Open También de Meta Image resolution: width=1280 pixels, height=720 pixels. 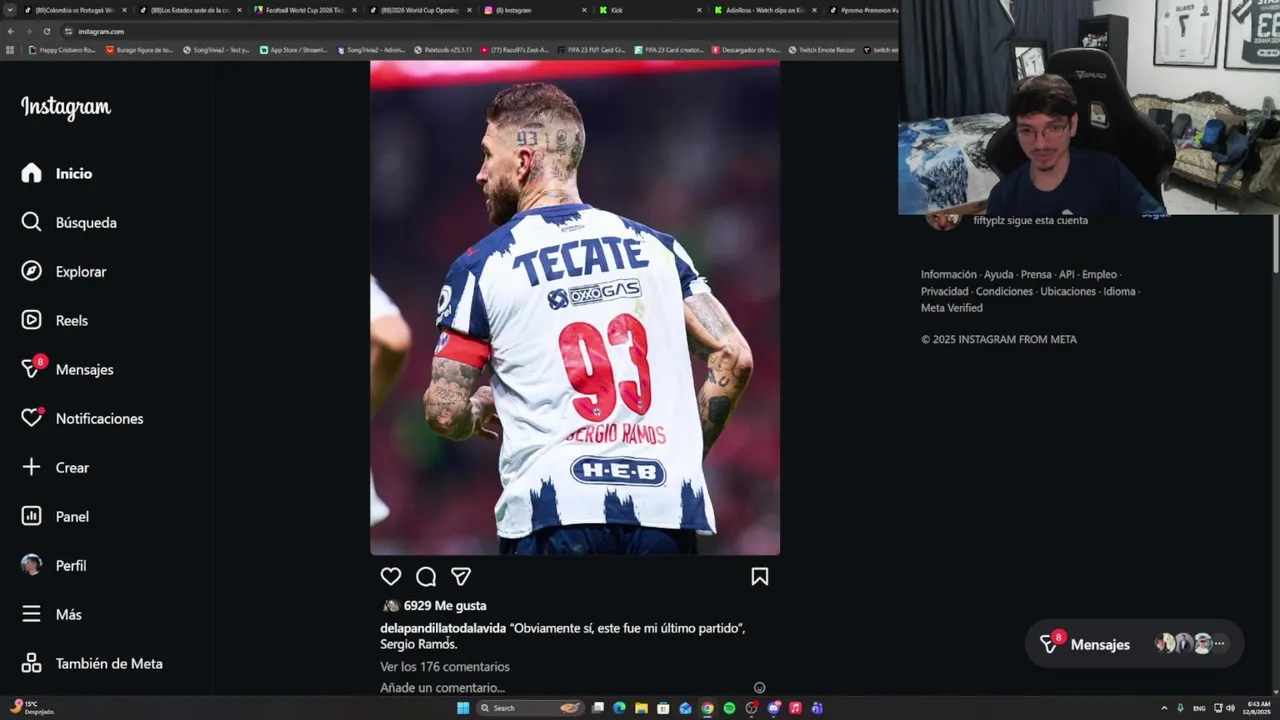[x=108, y=663]
